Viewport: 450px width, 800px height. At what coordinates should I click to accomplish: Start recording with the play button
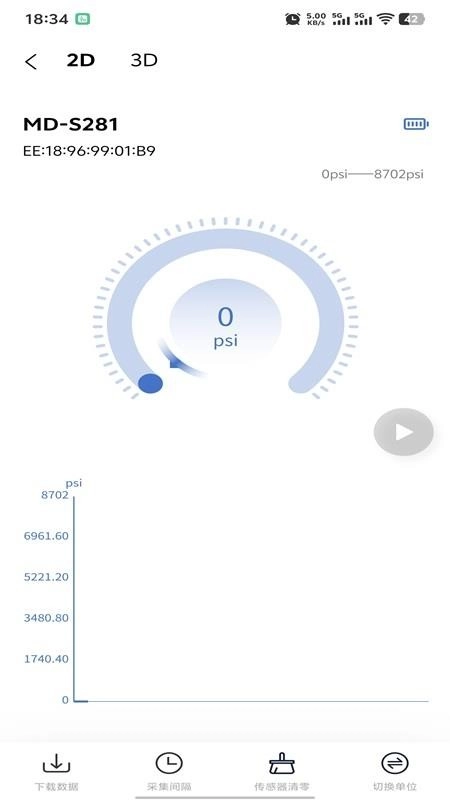tap(404, 432)
